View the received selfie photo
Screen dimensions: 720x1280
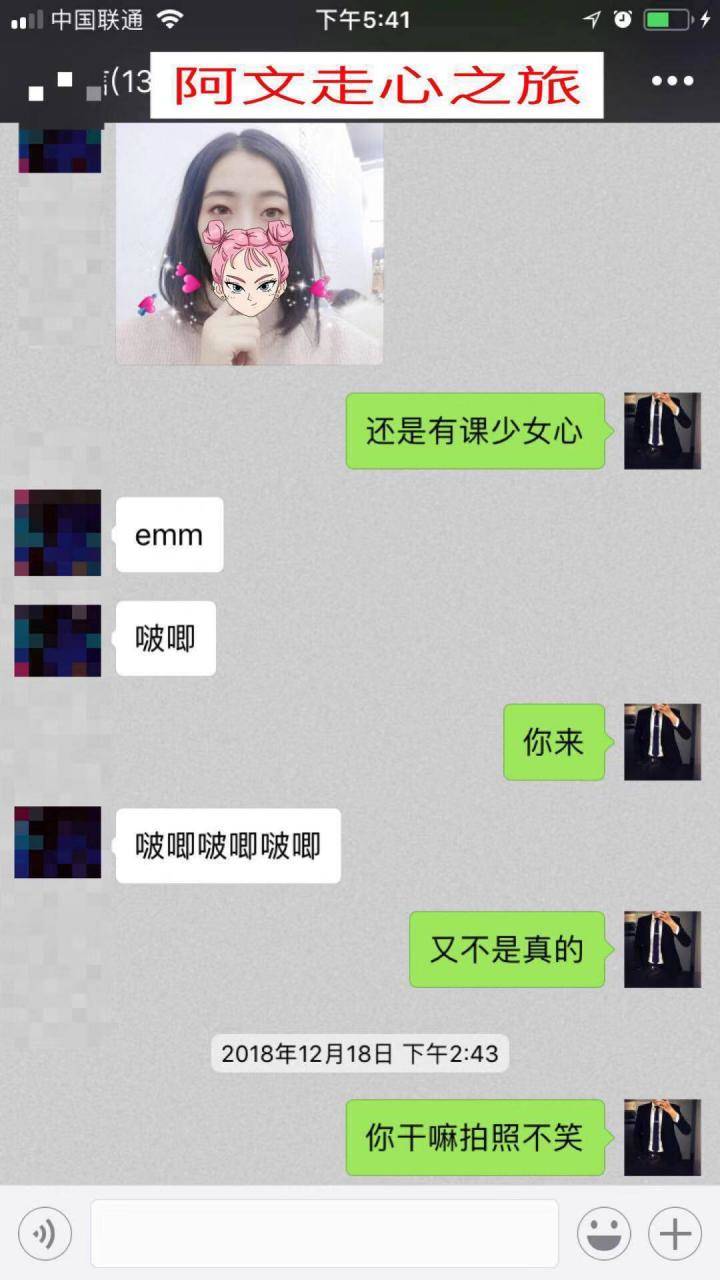(x=249, y=245)
